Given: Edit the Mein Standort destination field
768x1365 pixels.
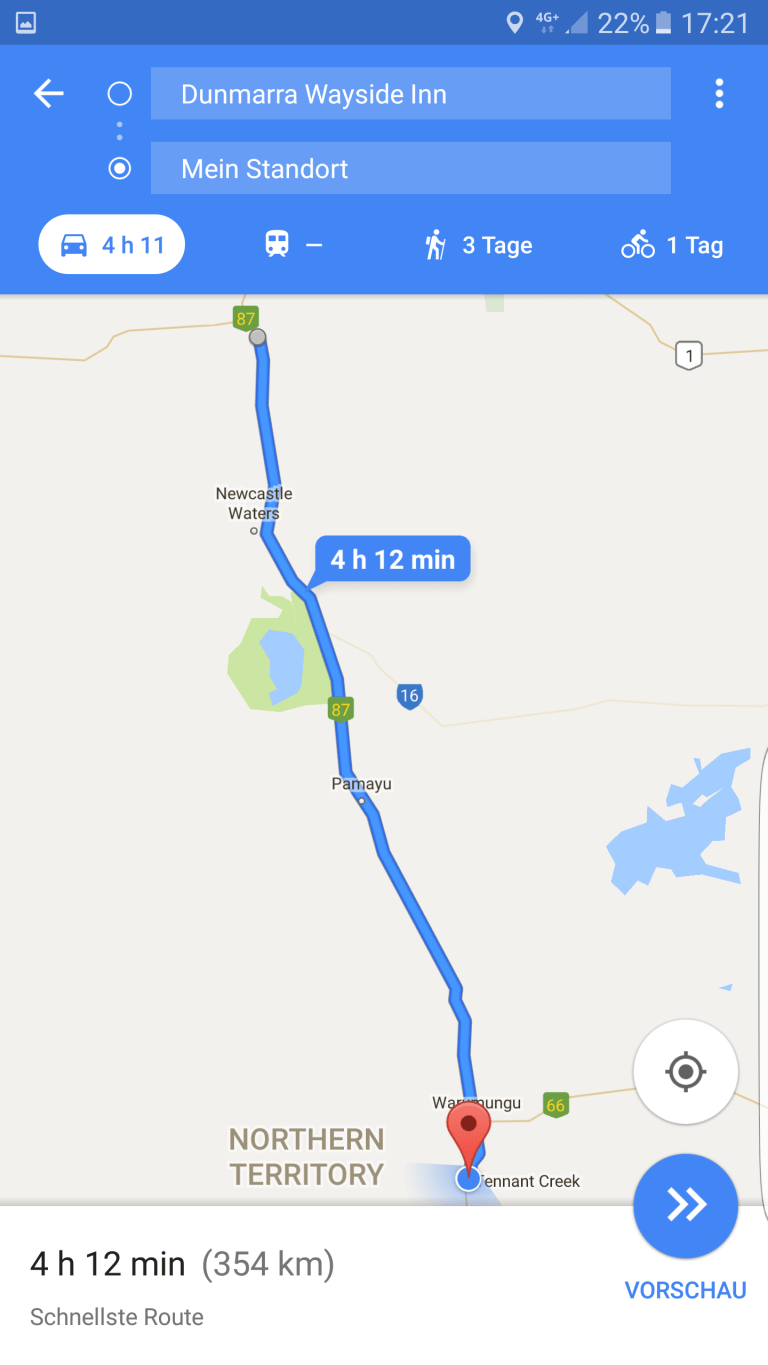Looking at the screenshot, I should [x=410, y=168].
